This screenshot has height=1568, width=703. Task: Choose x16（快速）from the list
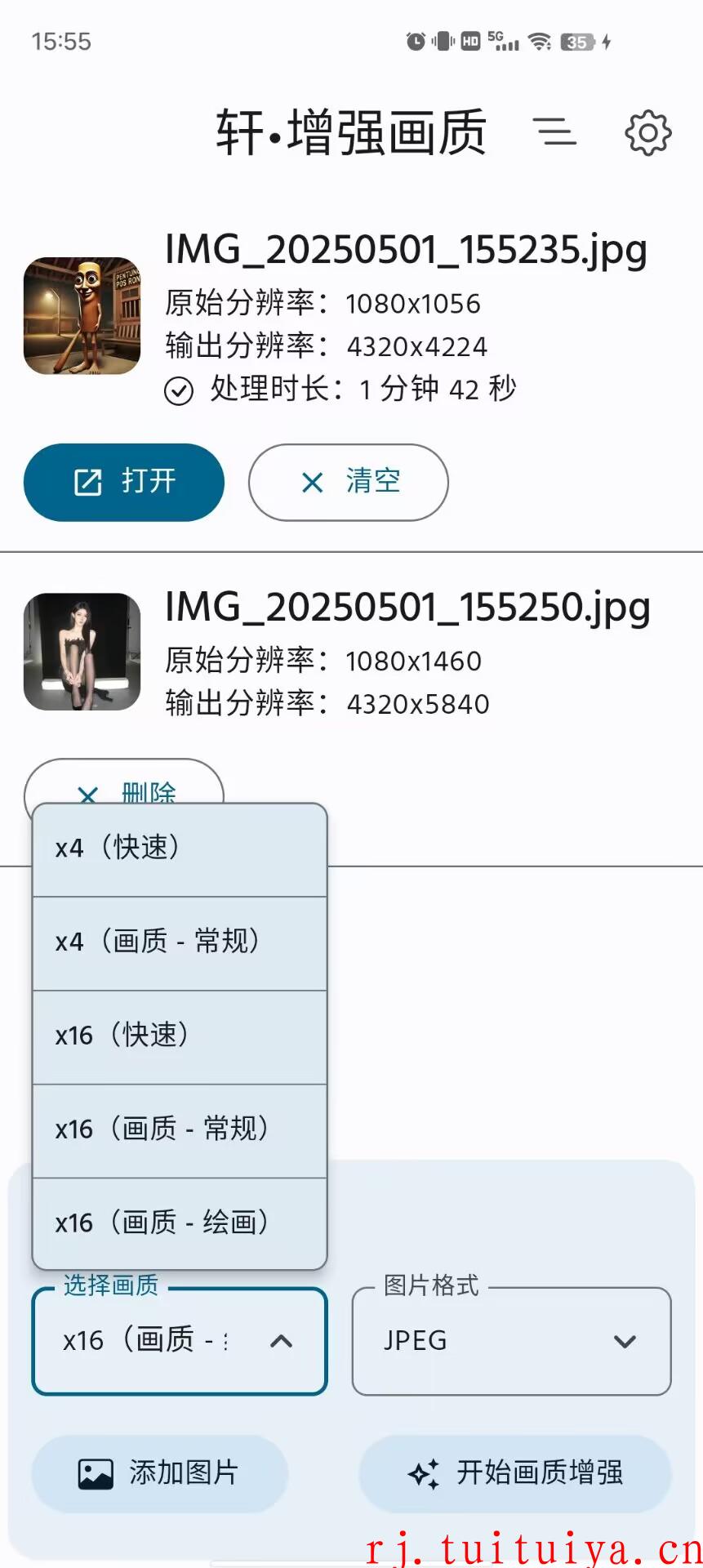(x=180, y=1036)
